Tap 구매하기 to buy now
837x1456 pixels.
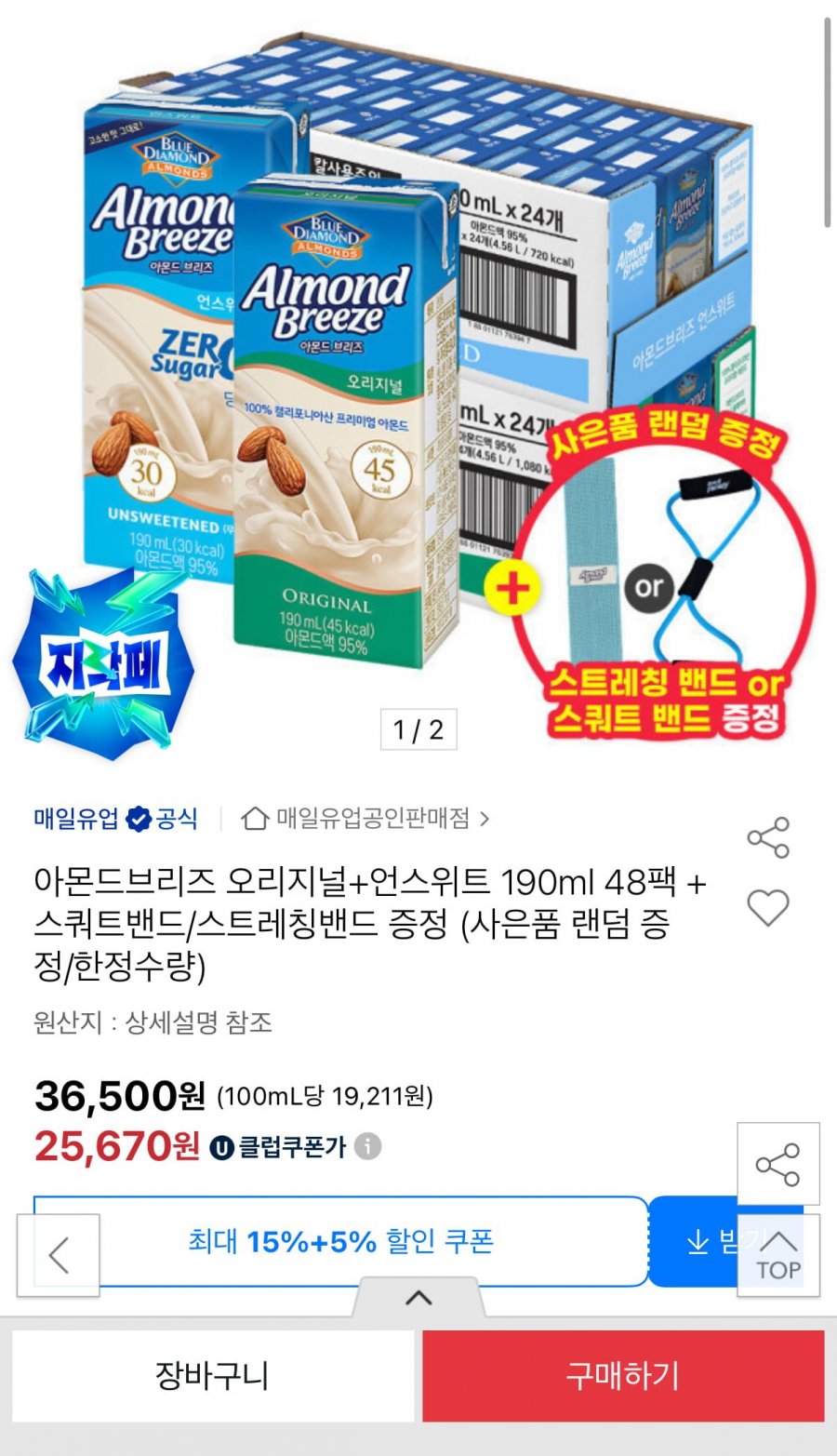click(623, 1375)
